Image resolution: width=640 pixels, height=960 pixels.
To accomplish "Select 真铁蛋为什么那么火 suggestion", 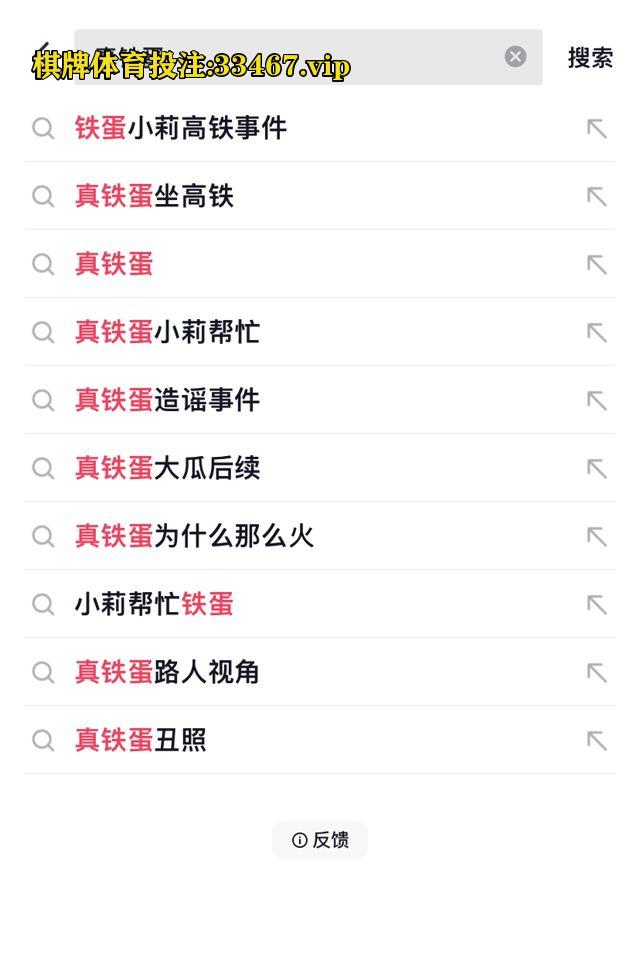I will [194, 536].
